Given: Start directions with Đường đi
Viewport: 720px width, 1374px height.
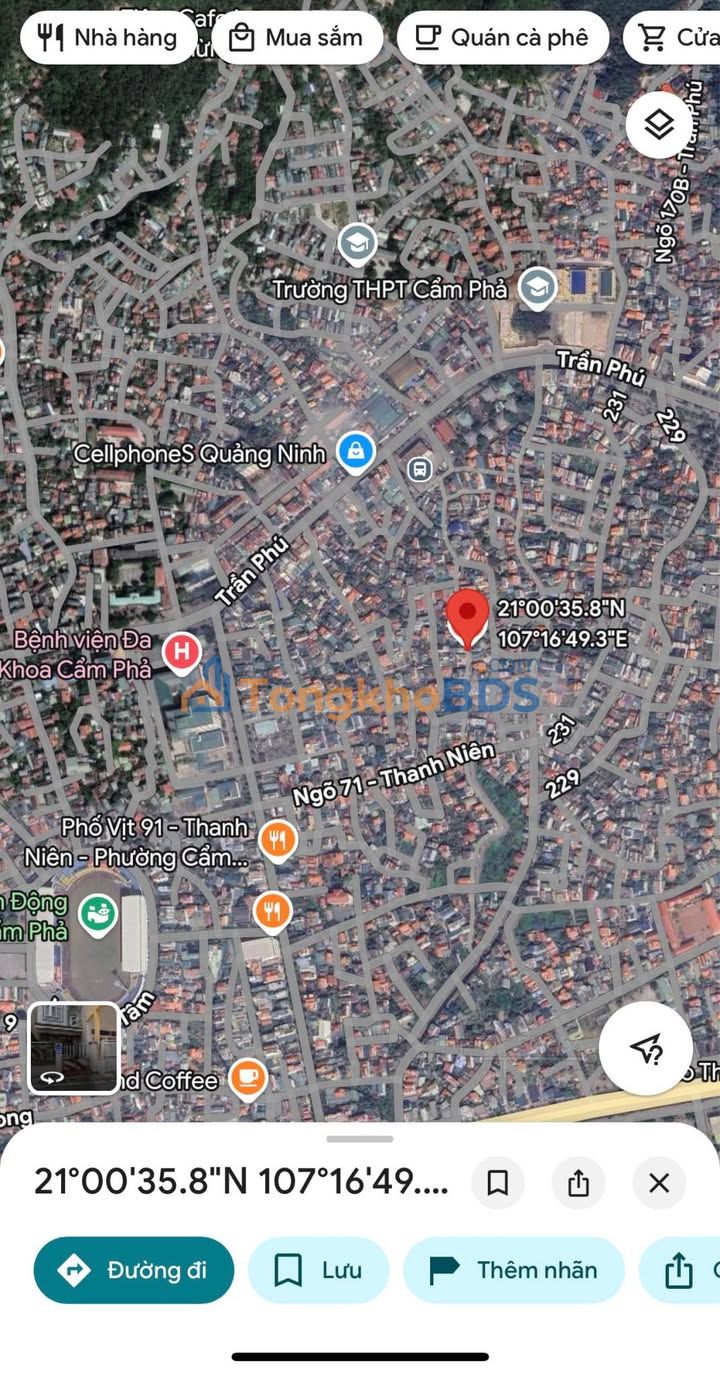Looking at the screenshot, I should [134, 1270].
